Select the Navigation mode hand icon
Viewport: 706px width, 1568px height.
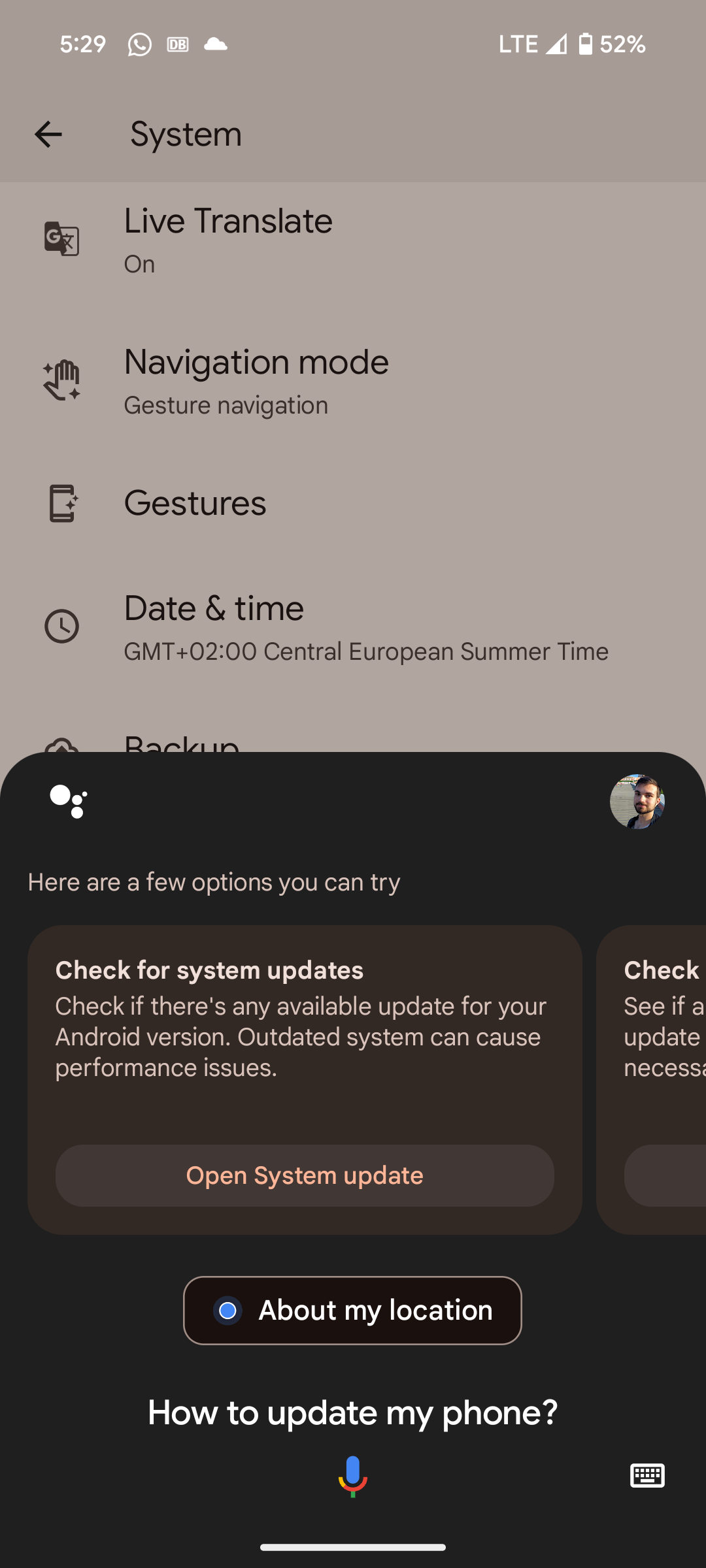click(x=61, y=378)
